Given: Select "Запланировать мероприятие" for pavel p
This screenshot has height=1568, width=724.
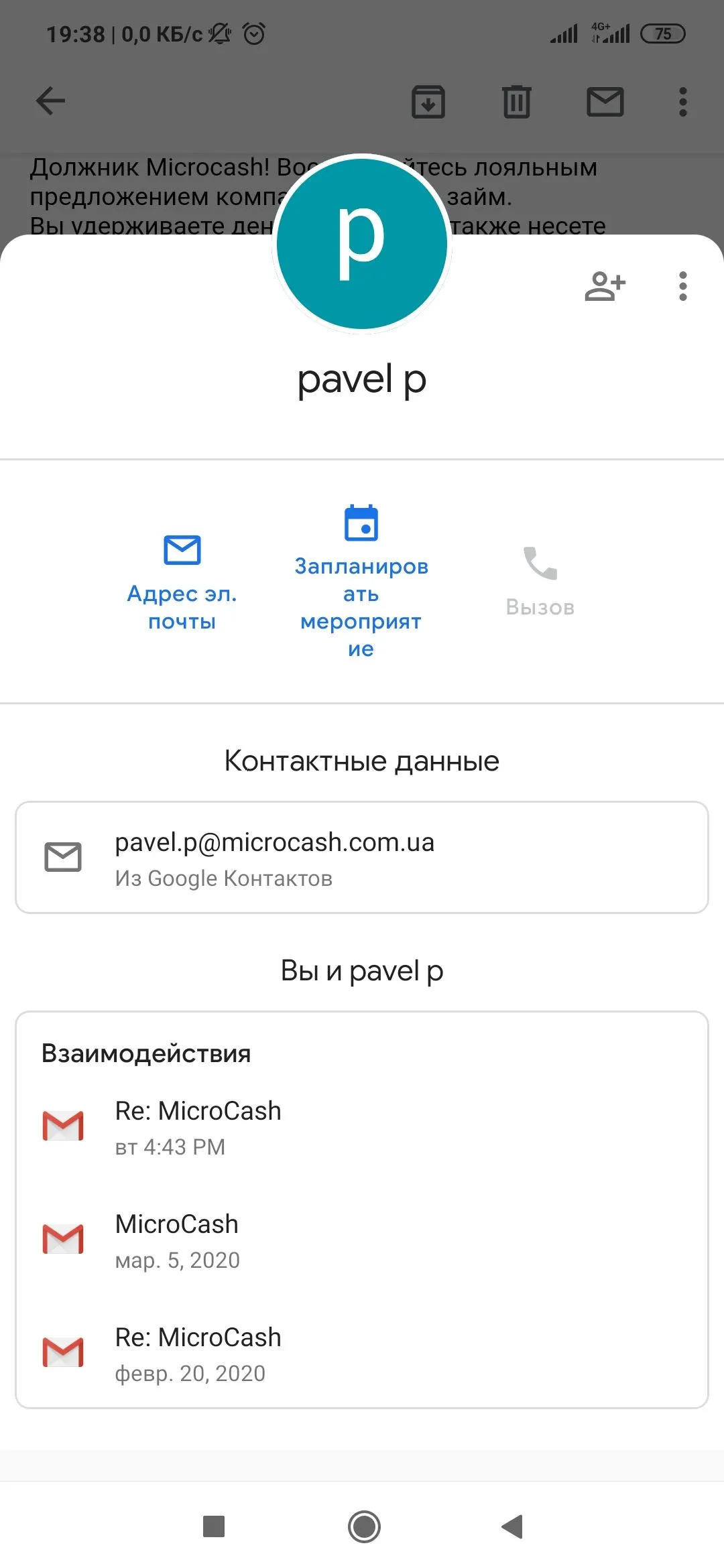Looking at the screenshot, I should pos(361,580).
